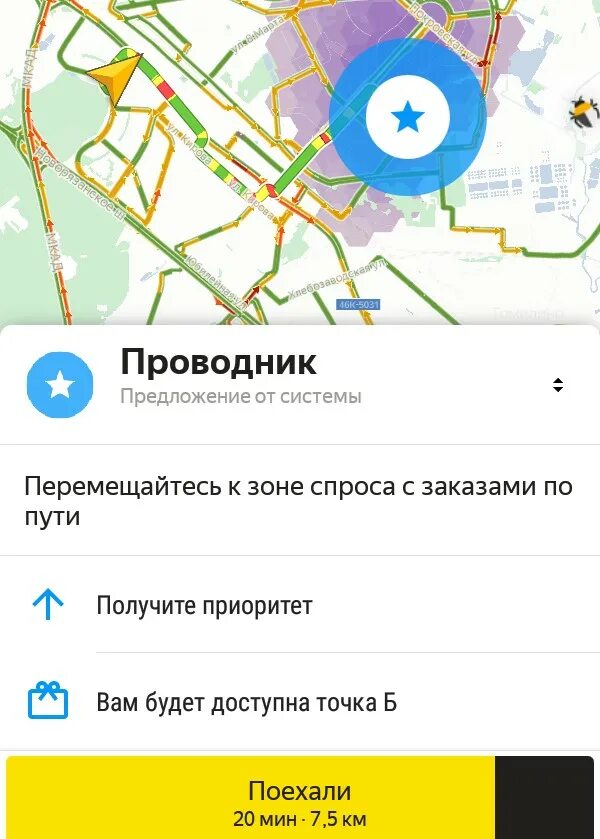Expand the Проводник panel with arrows

558,385
